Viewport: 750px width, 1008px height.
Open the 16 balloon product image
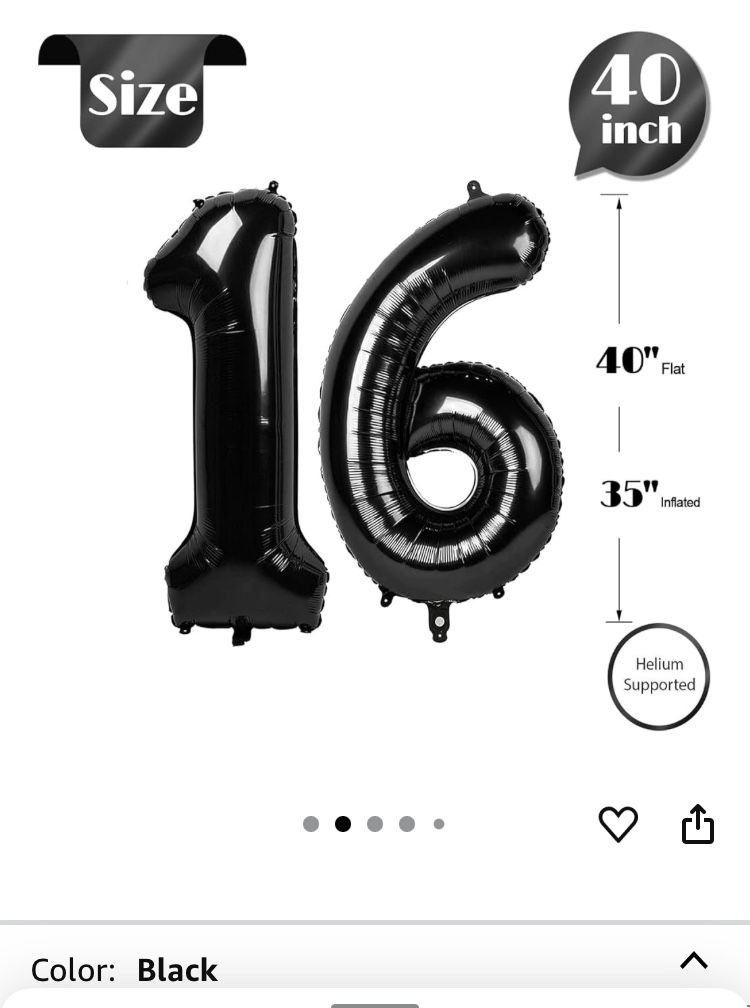[353, 411]
